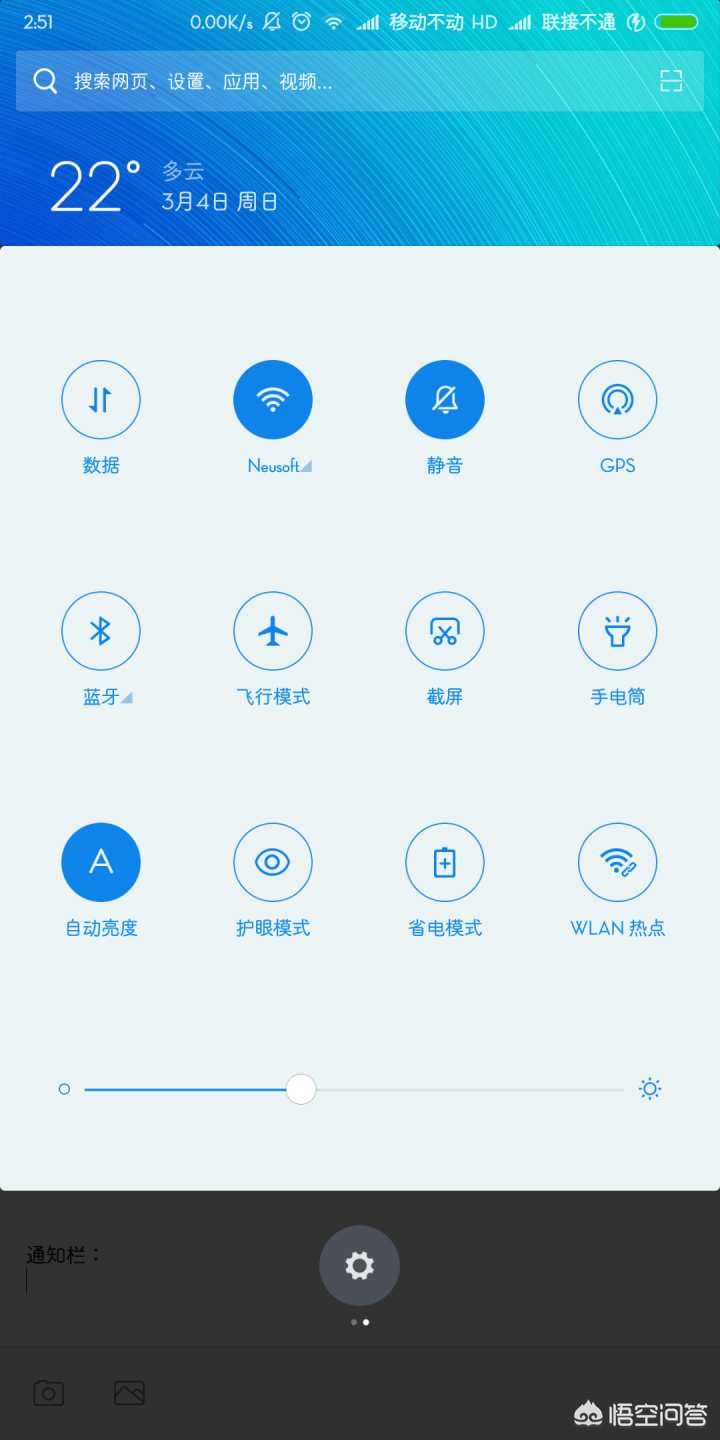The height and width of the screenshot is (1440, 720).
Task: Turn on Bluetooth (蓝牙)
Action: [x=101, y=631]
